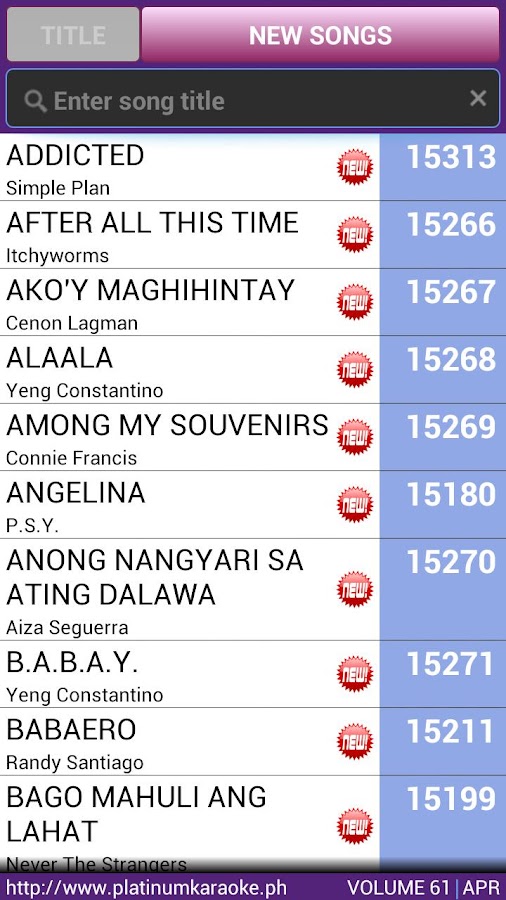Select Among My Souvenirs by Connie Francis
The width and height of the screenshot is (506, 900).
click(x=253, y=437)
